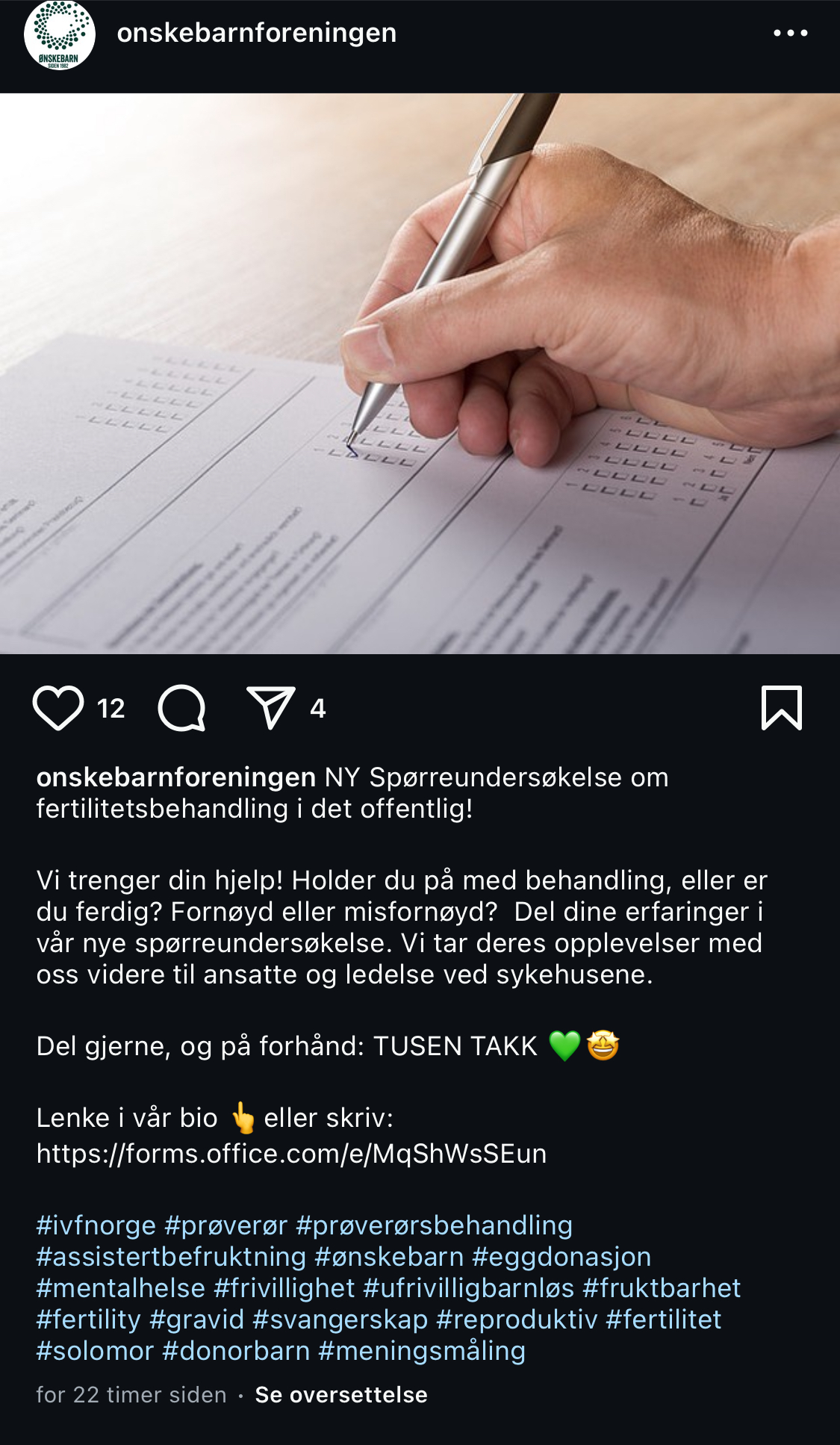Open the #assistertbefruktning hashtag

coord(171,1257)
